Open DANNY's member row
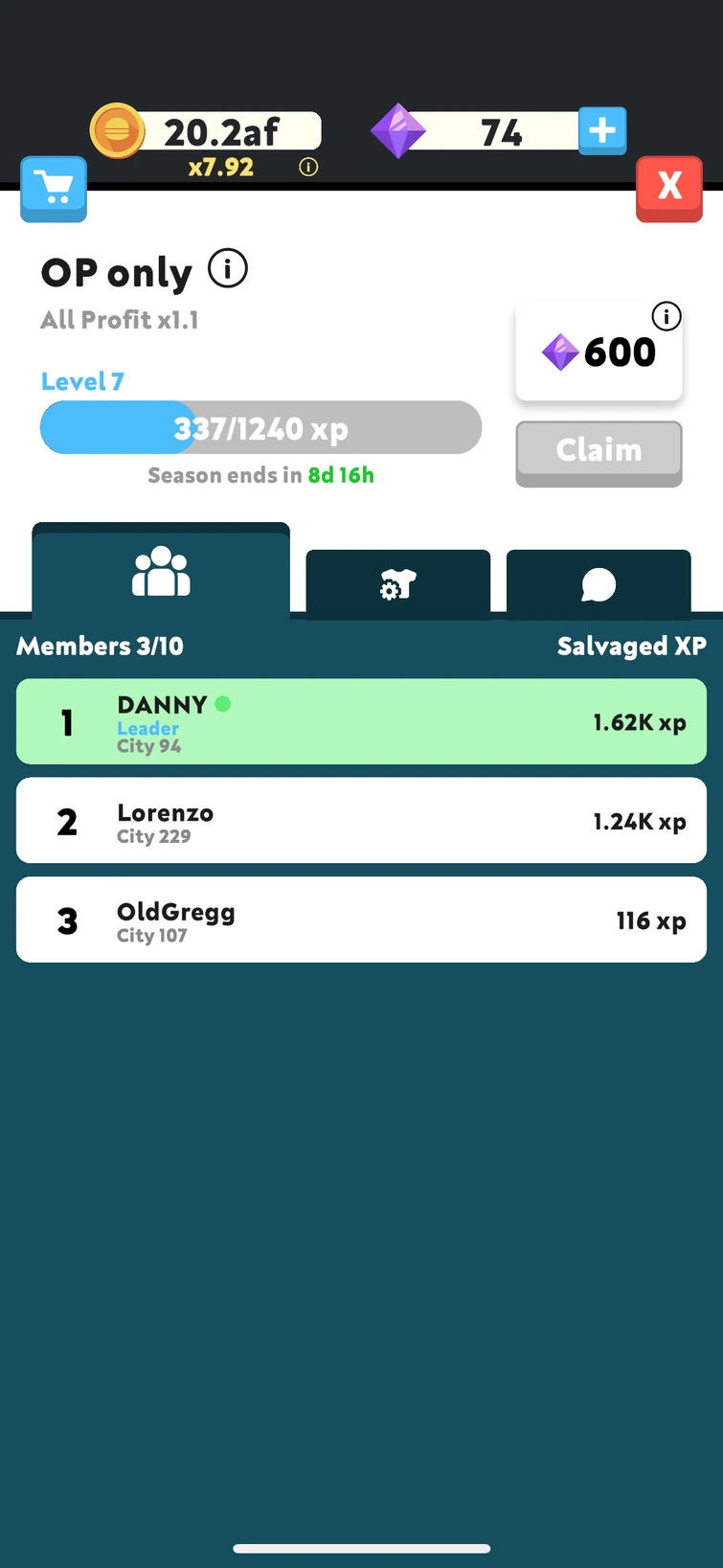The height and width of the screenshot is (1568, 723). 361,722
